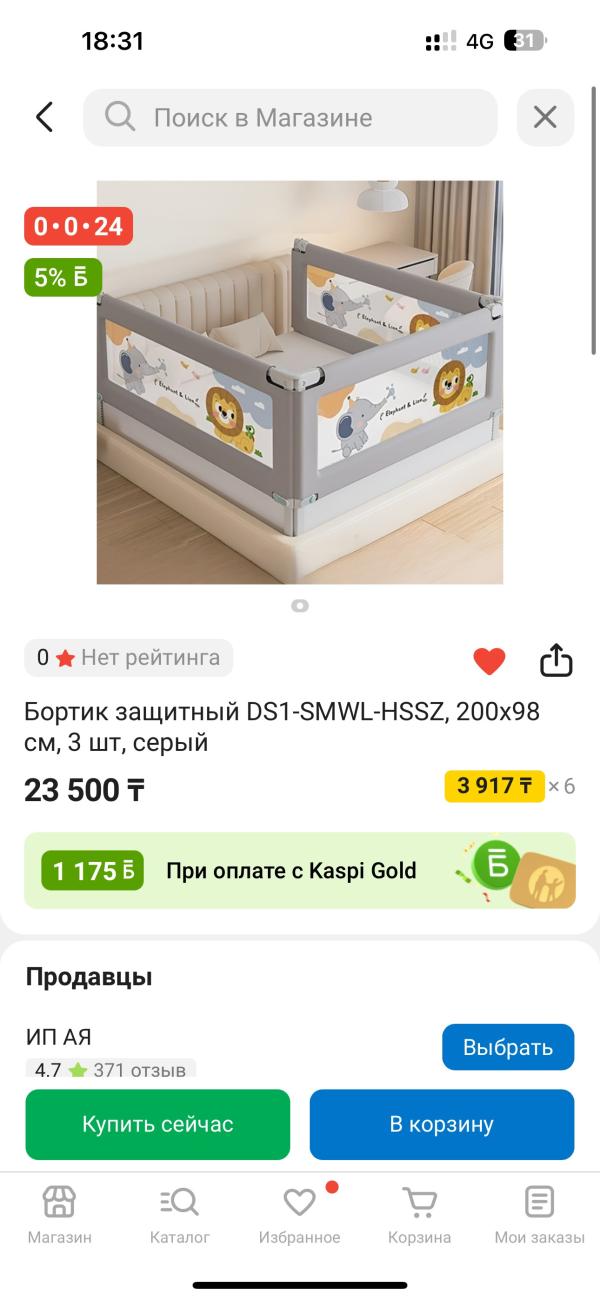600x1300 pixels.
Task: Buy now with "Купить сейчас"
Action: pos(158,1124)
